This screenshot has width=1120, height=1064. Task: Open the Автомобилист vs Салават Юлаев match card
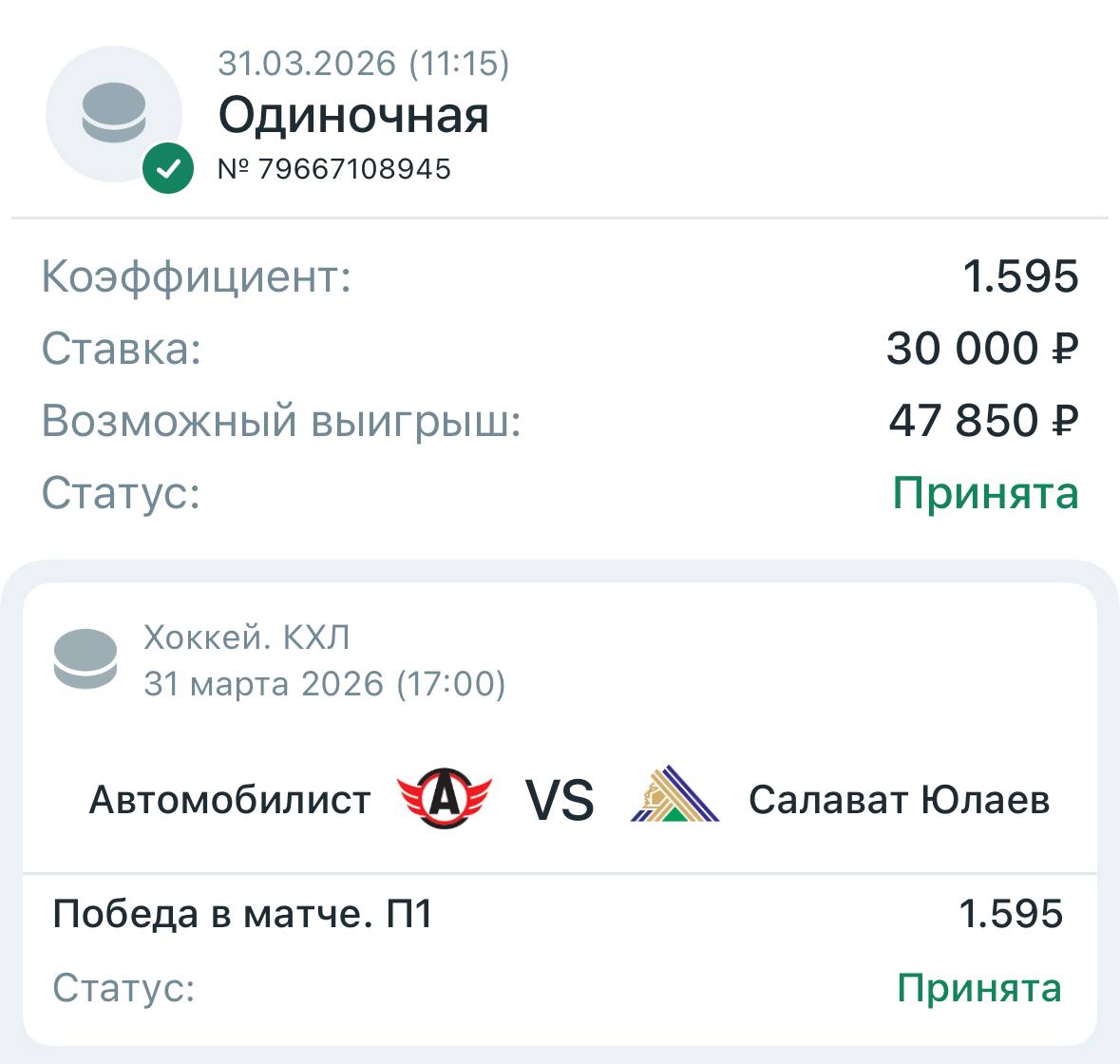pyautogui.click(x=560, y=799)
